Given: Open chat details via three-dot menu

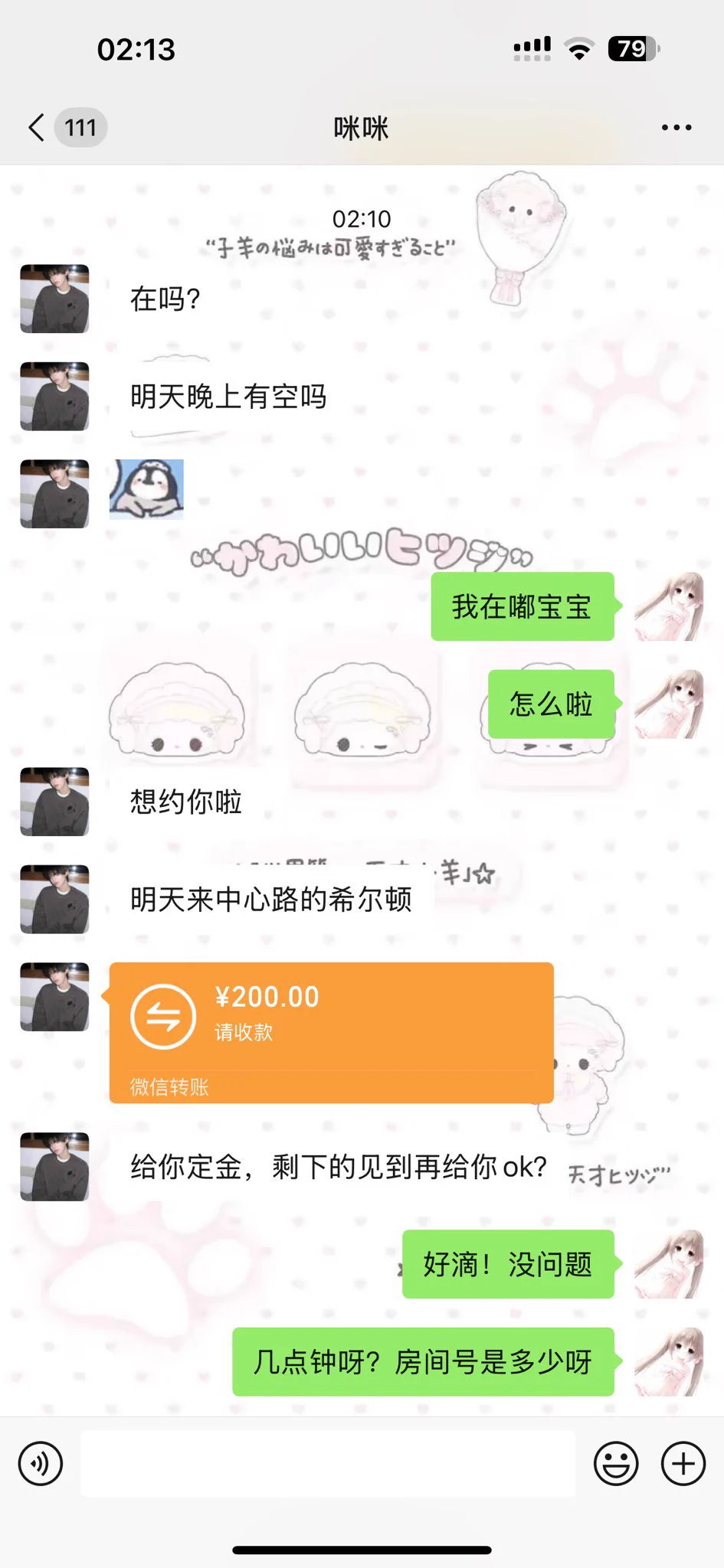Looking at the screenshot, I should (676, 128).
